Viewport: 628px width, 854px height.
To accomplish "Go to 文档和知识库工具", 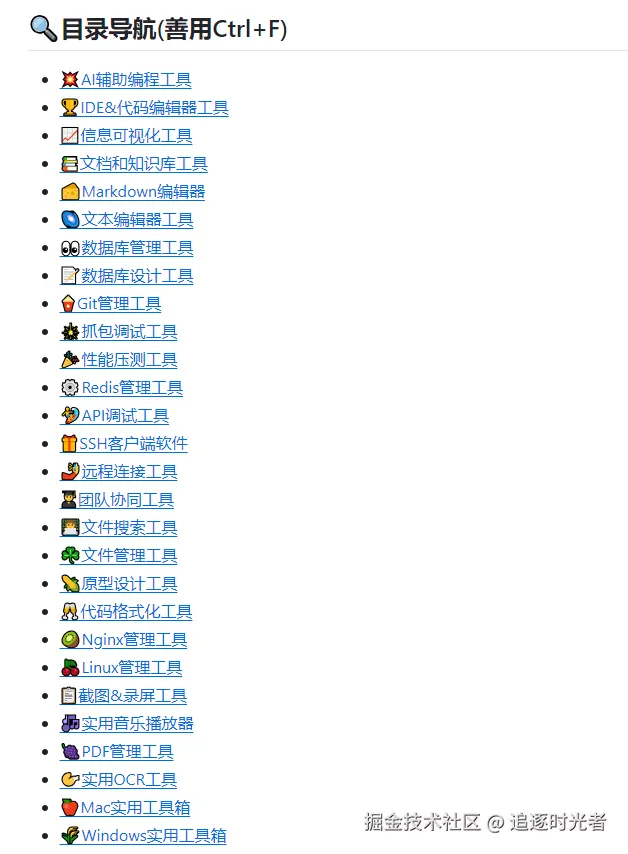I will (143, 164).
